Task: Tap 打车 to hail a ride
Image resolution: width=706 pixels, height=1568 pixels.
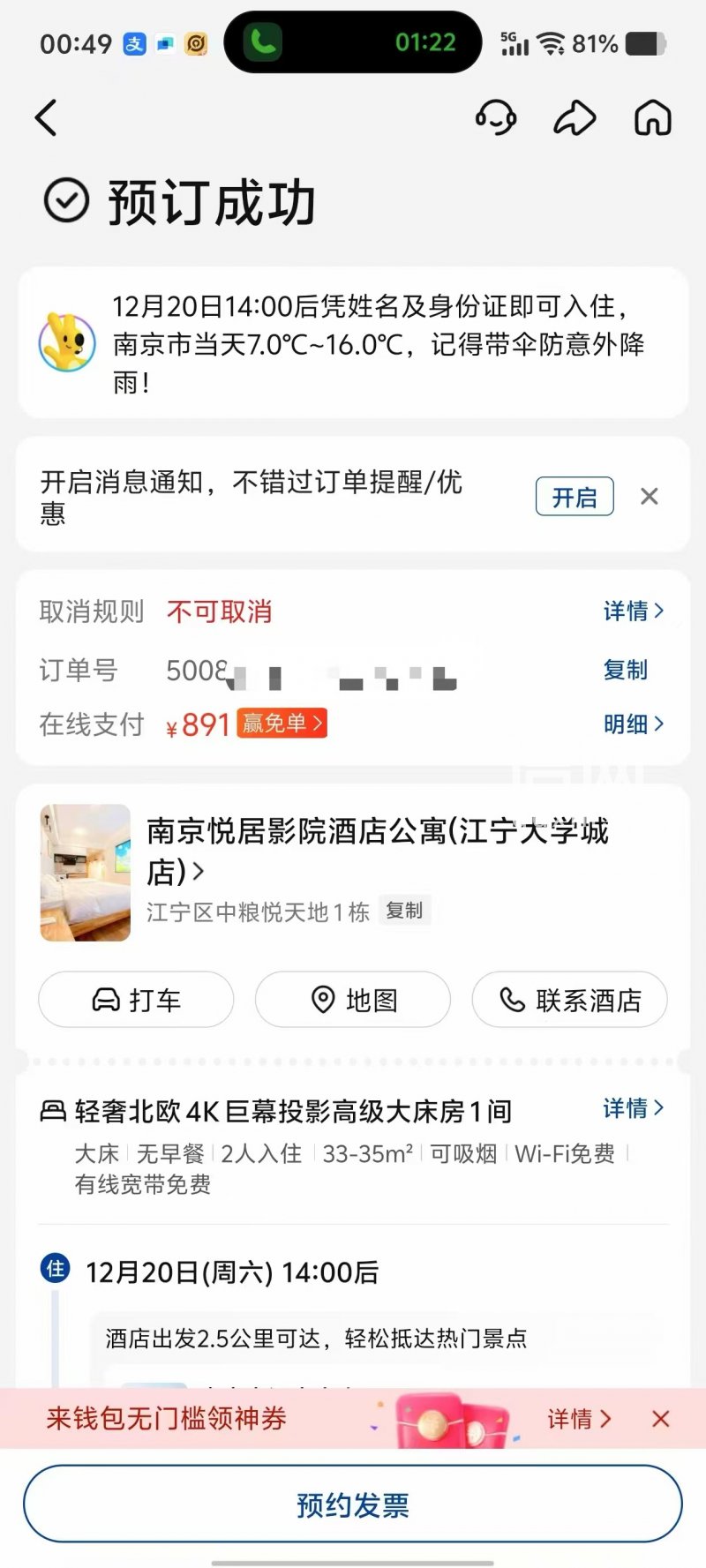Action: pos(136,1000)
